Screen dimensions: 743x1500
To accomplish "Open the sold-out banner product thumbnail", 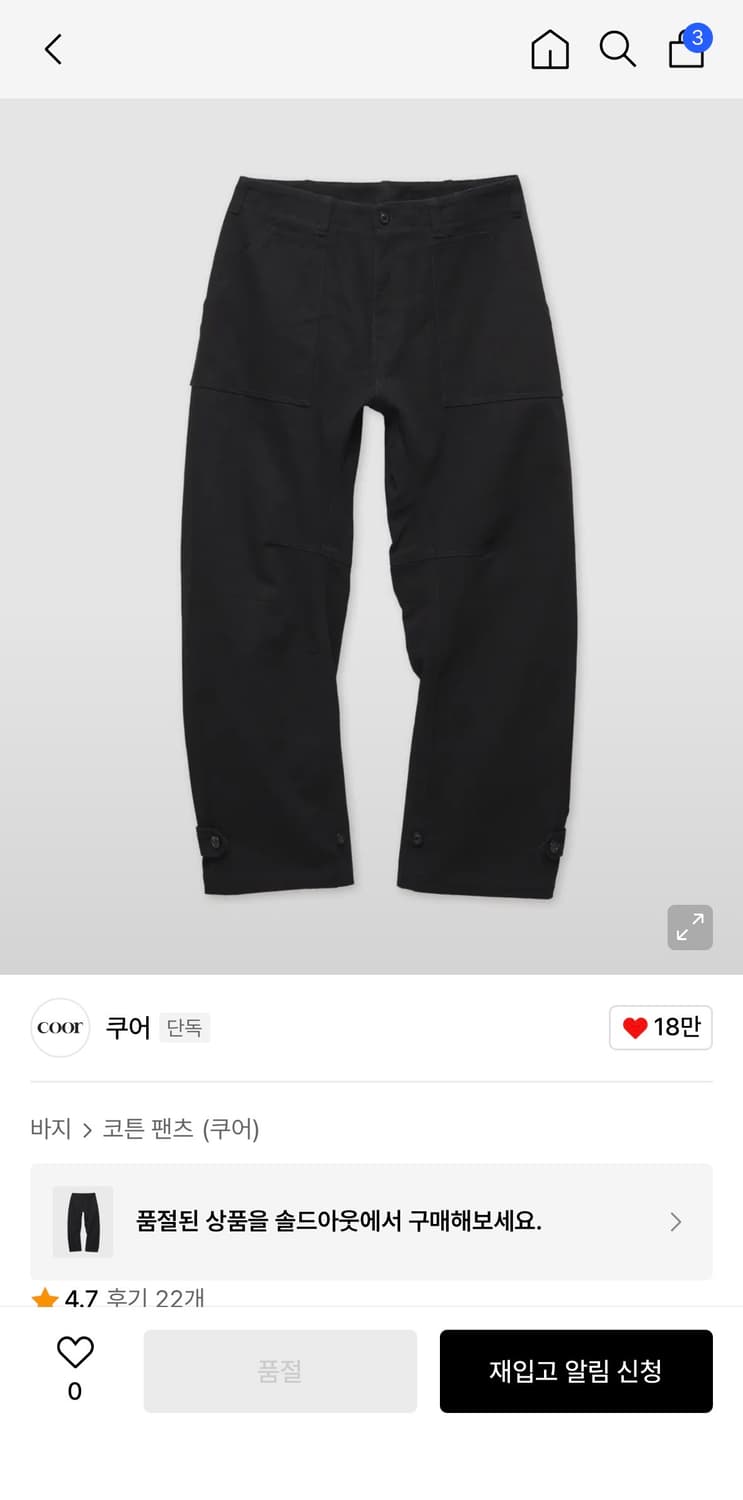I will coord(82,1221).
